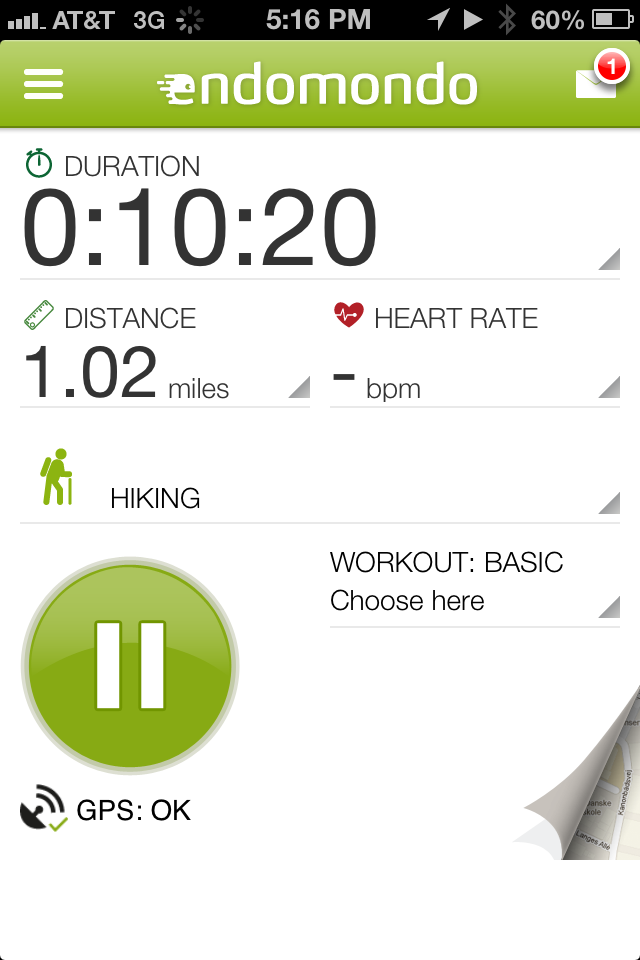The width and height of the screenshot is (640, 960).
Task: Open the hamburger drawer menu
Action: [44, 84]
